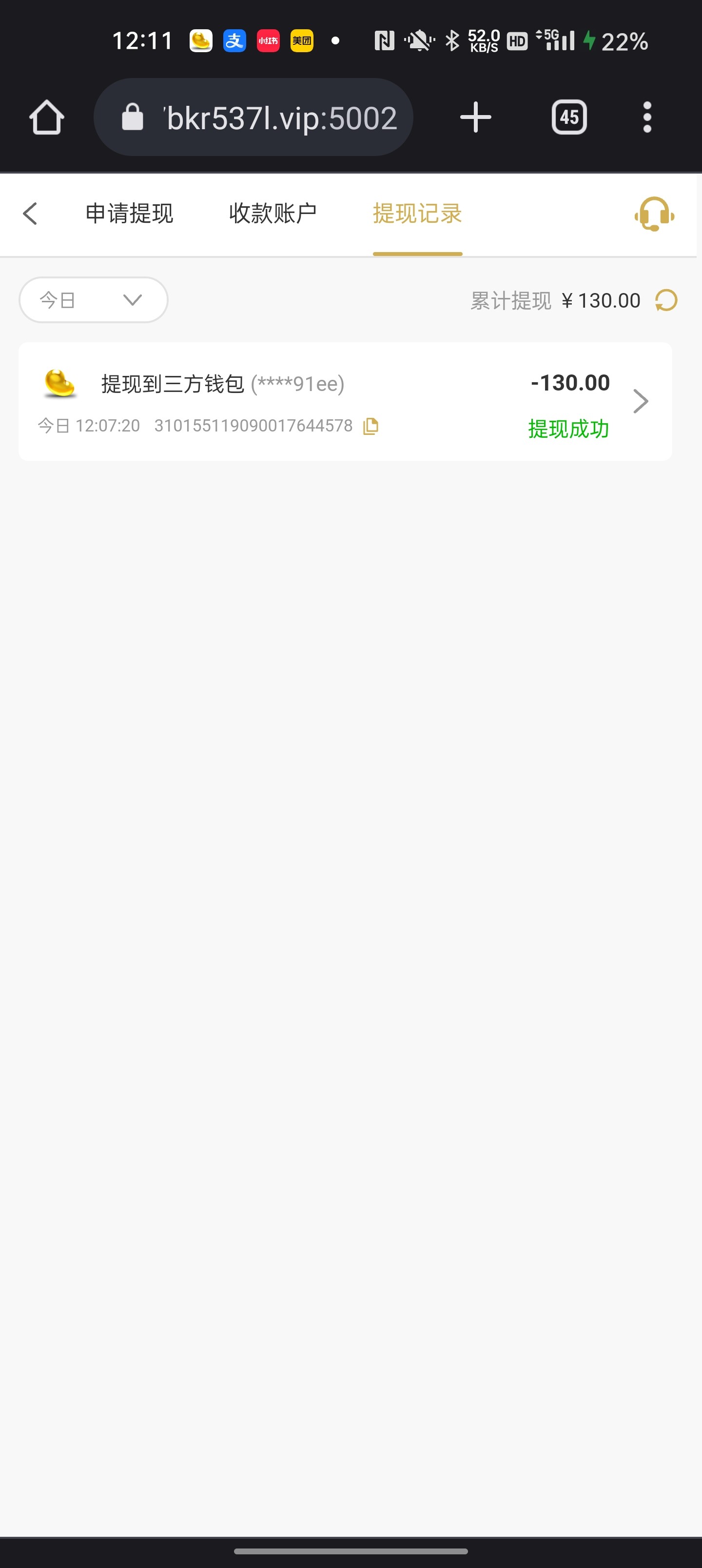The height and width of the screenshot is (1568, 702).
Task: Copy the withdrawal order number
Action: tap(371, 426)
